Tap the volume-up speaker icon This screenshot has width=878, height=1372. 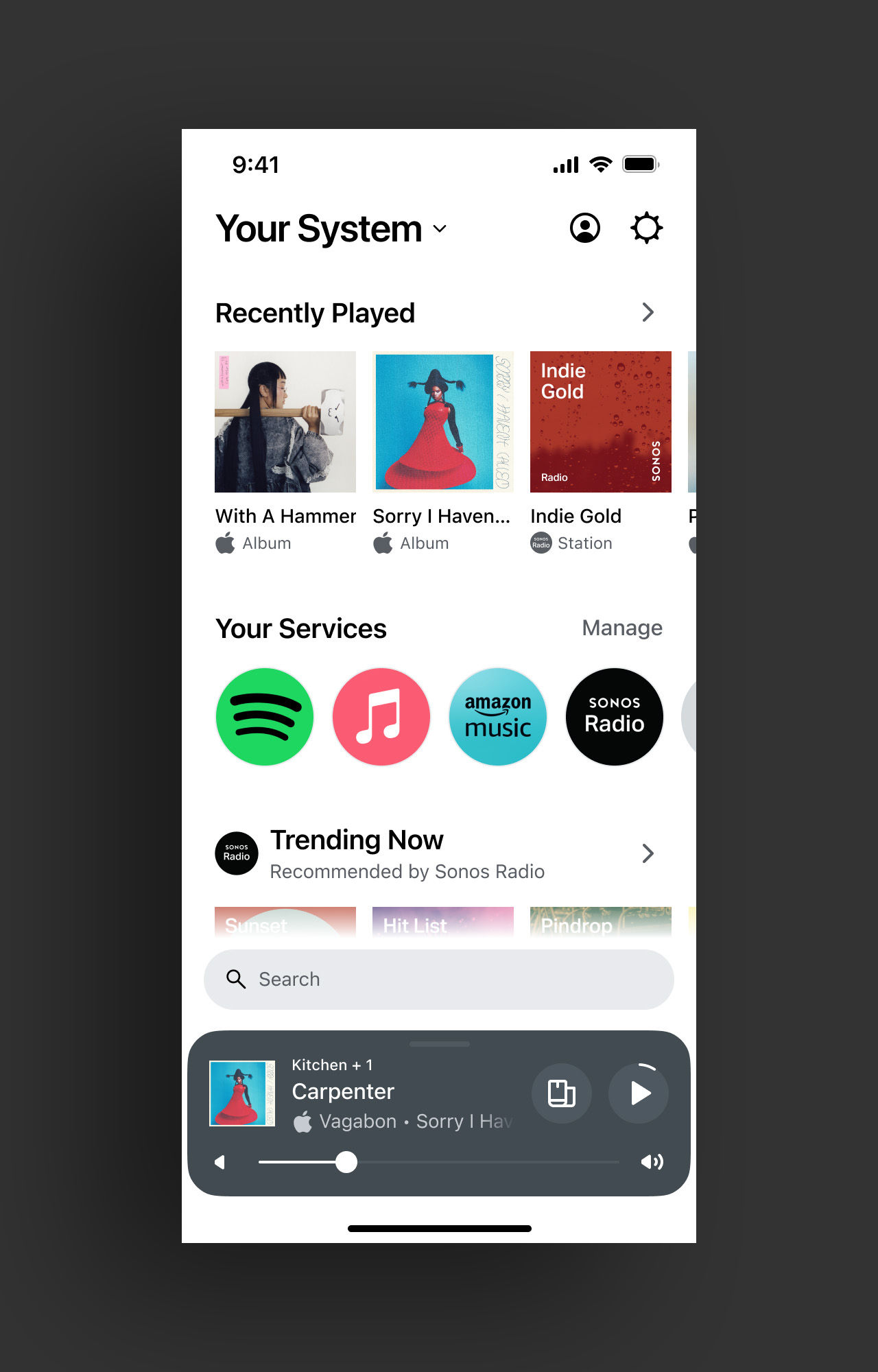click(652, 1162)
